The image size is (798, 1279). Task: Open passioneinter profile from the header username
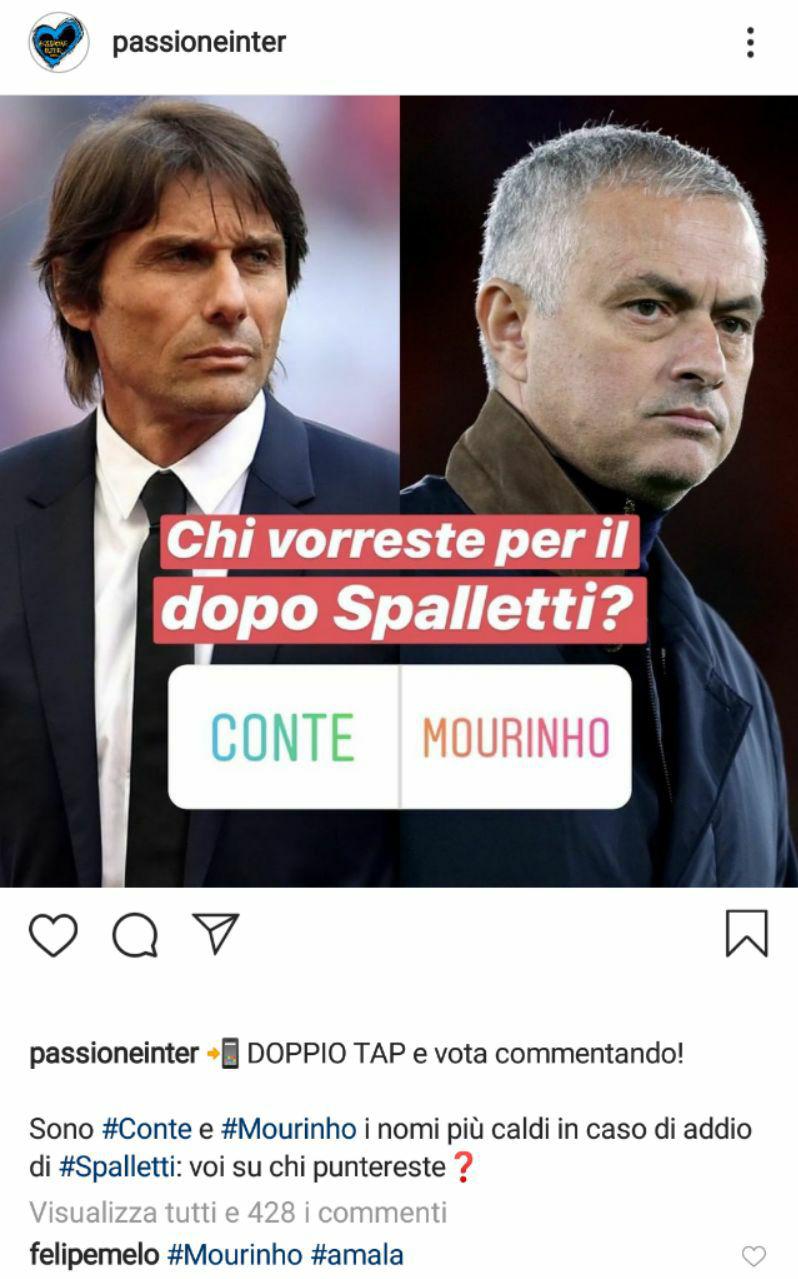(x=199, y=42)
